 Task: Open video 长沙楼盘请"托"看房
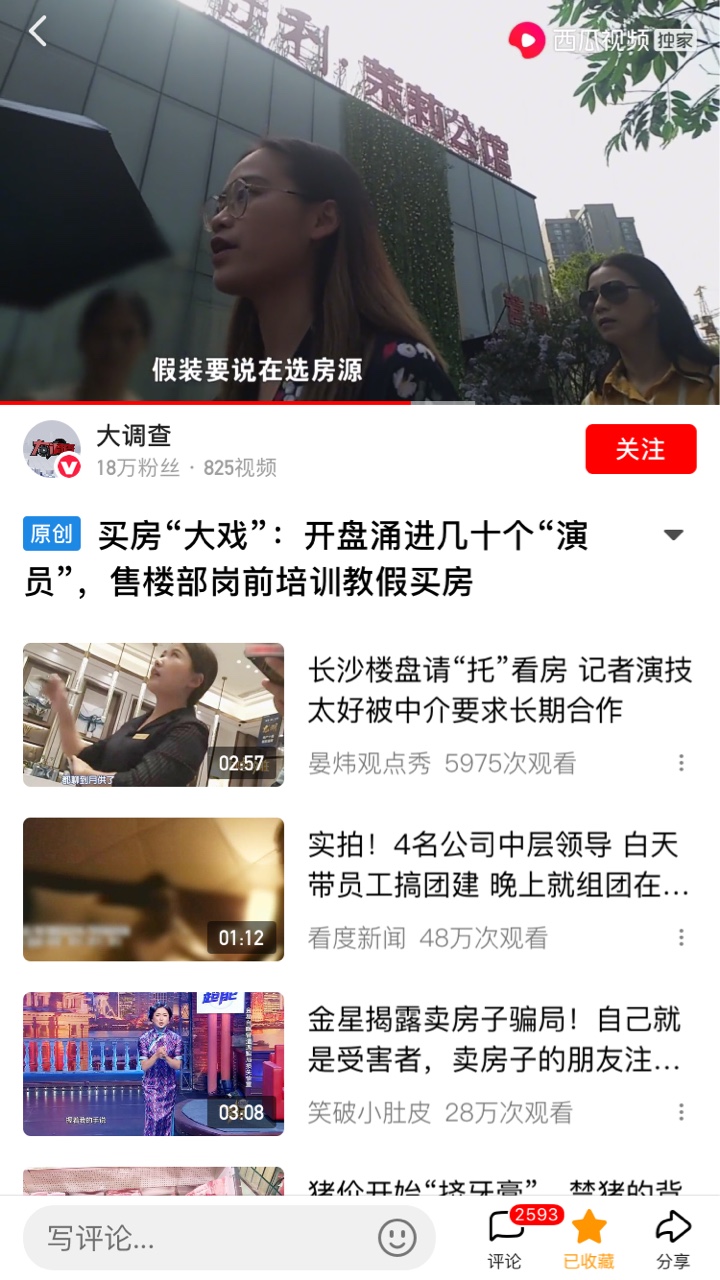[499, 690]
